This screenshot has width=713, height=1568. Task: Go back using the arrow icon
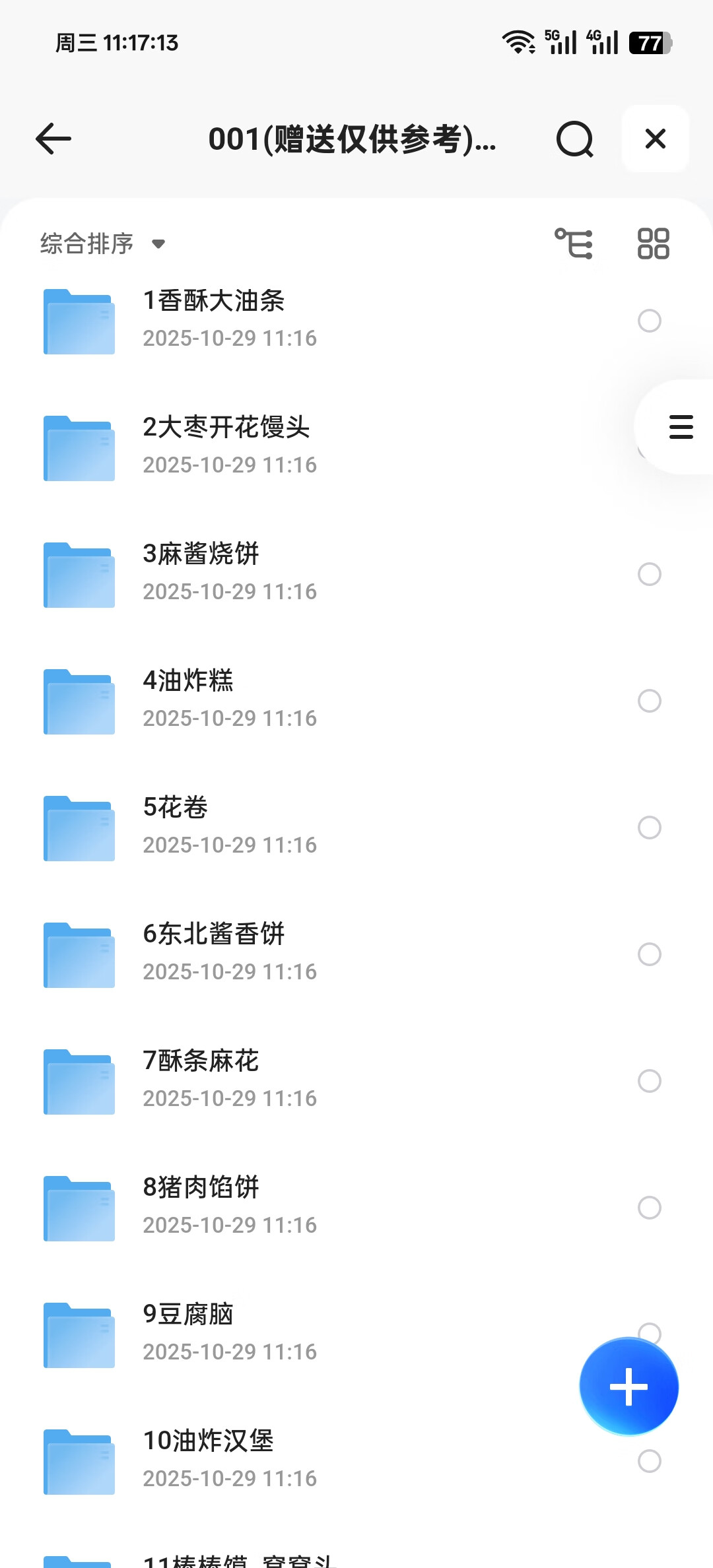point(53,139)
